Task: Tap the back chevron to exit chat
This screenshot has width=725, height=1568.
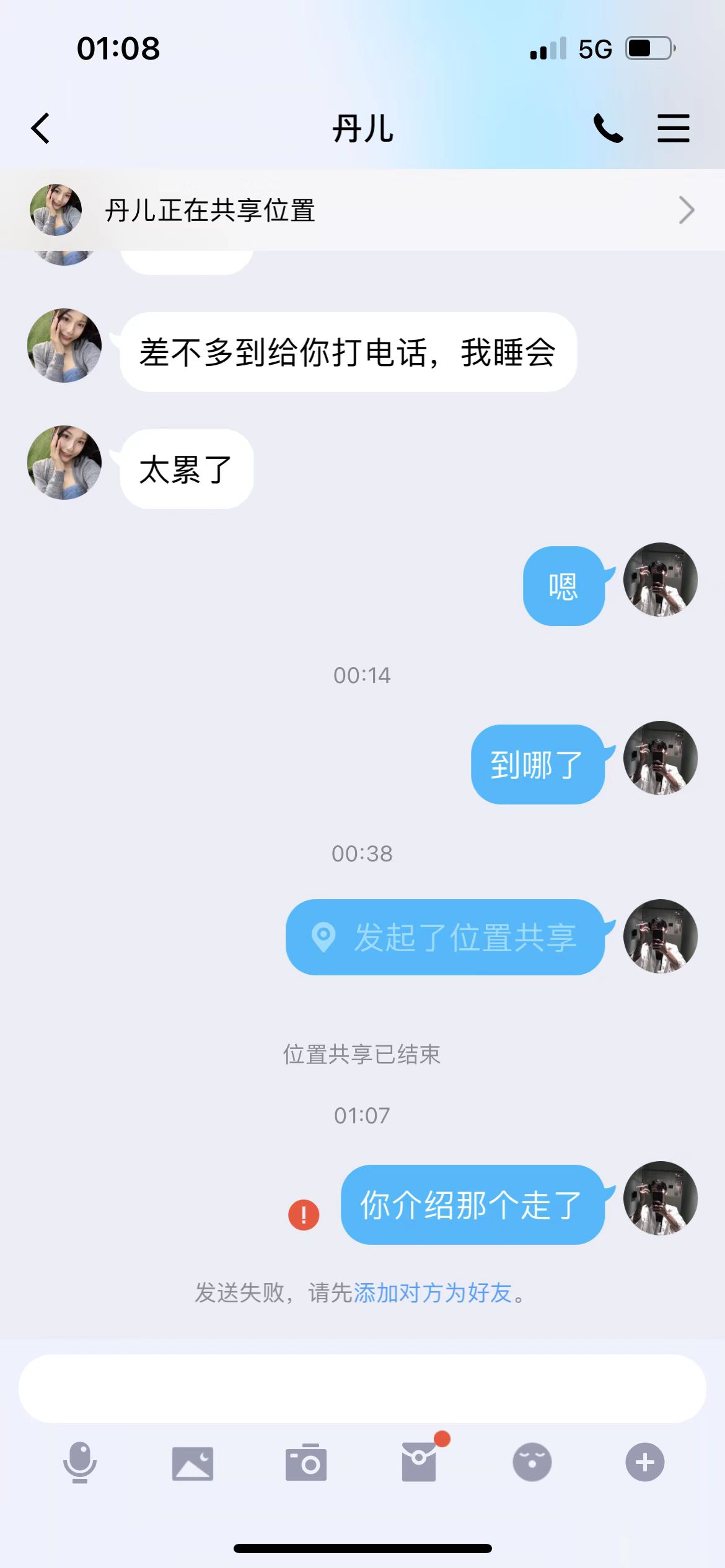Action: [40, 128]
